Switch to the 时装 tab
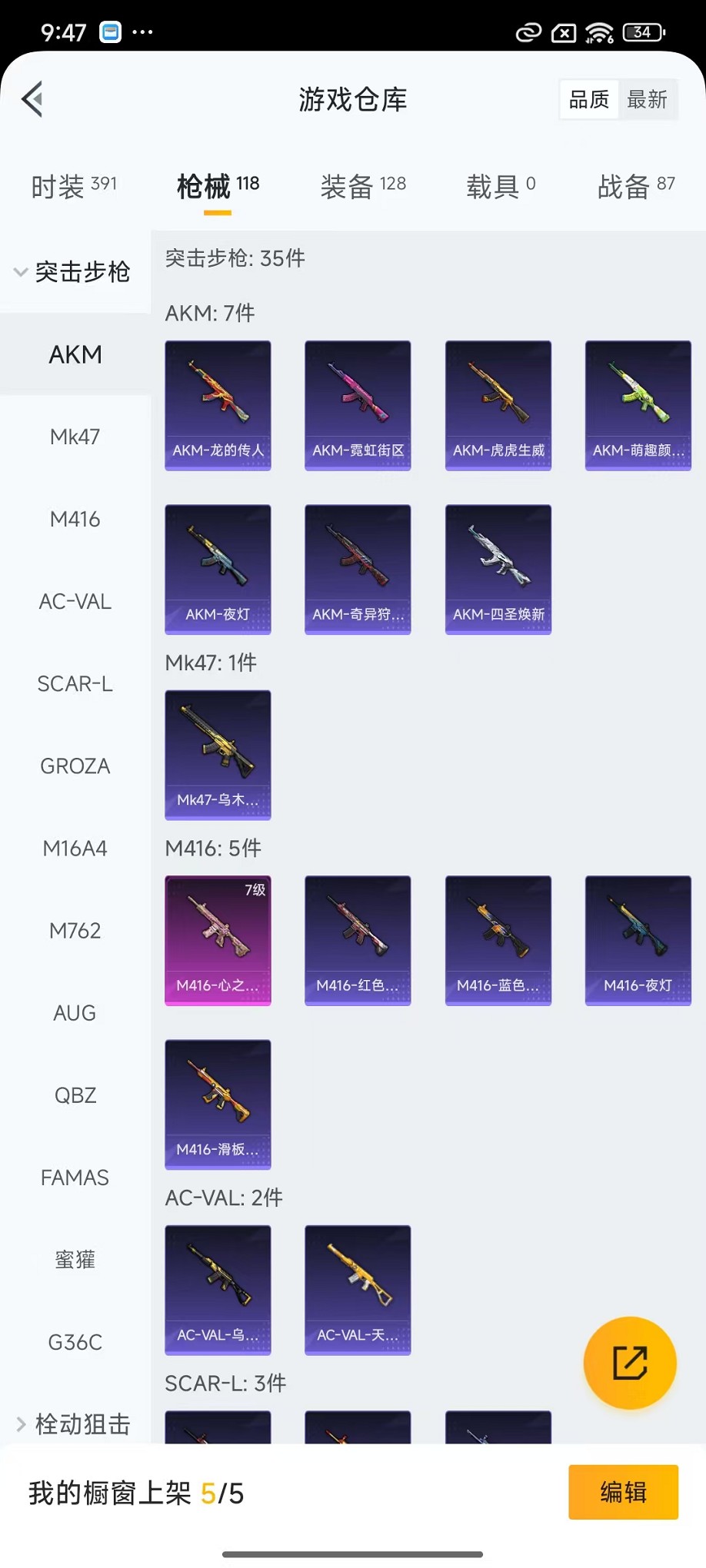Image resolution: width=706 pixels, height=1568 pixels. tap(74, 187)
